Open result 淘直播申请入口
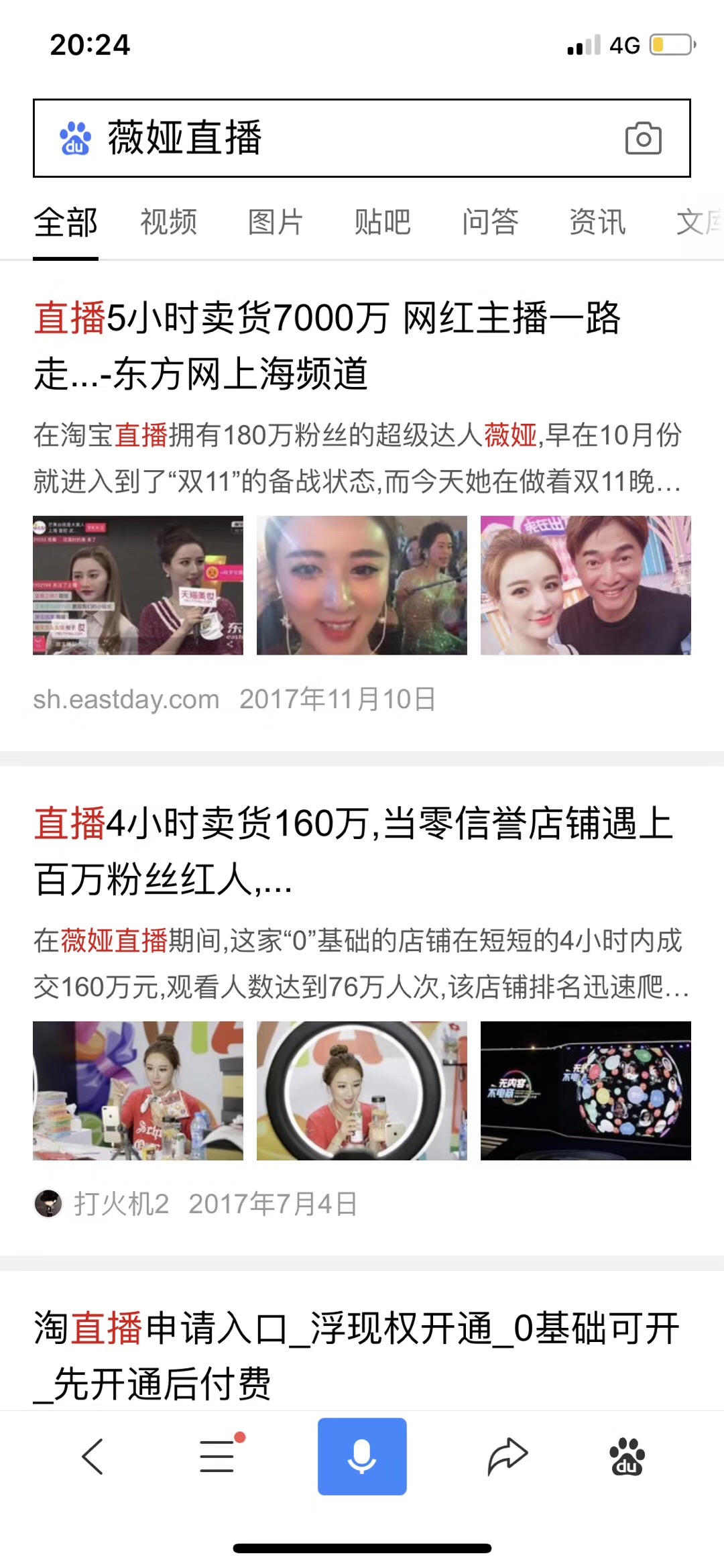 [x=357, y=1355]
